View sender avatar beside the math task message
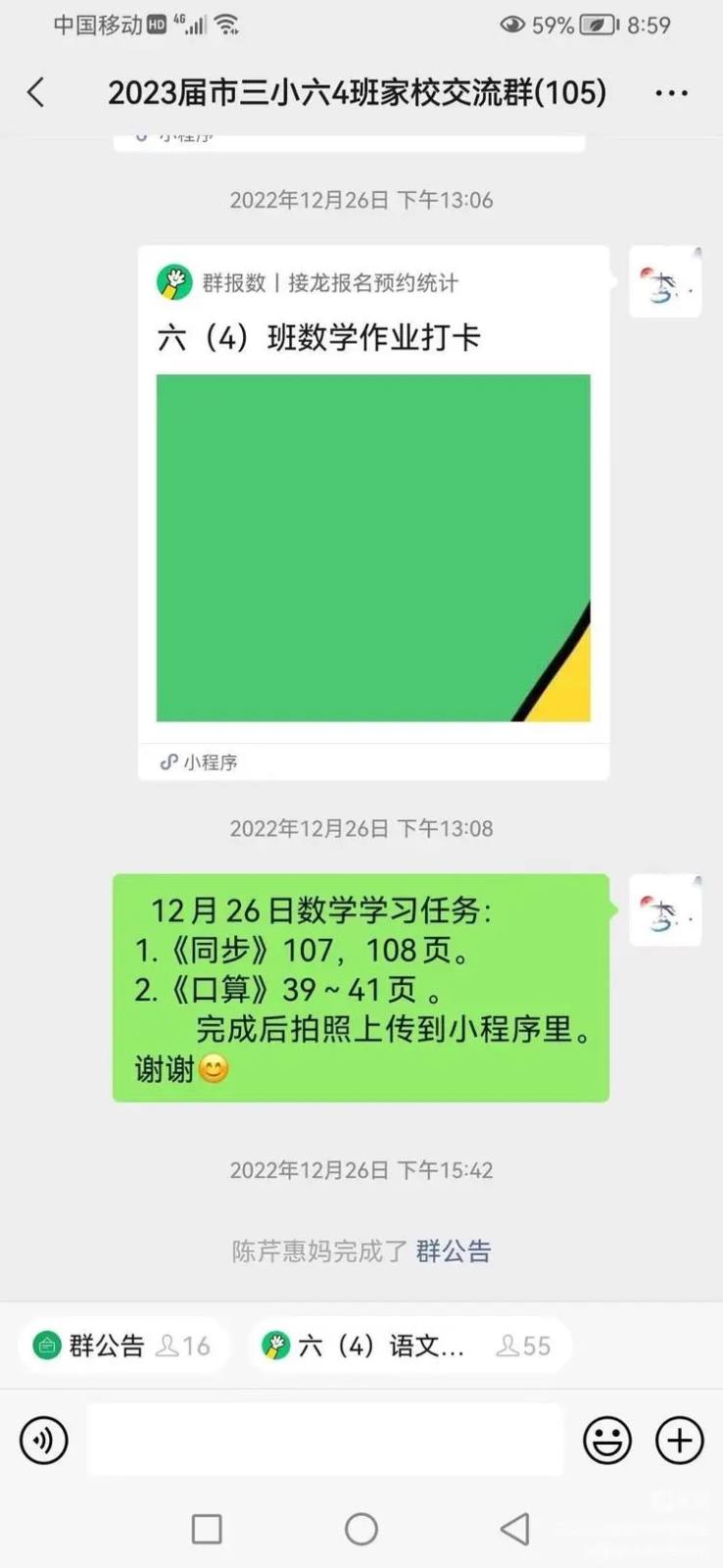 click(664, 910)
